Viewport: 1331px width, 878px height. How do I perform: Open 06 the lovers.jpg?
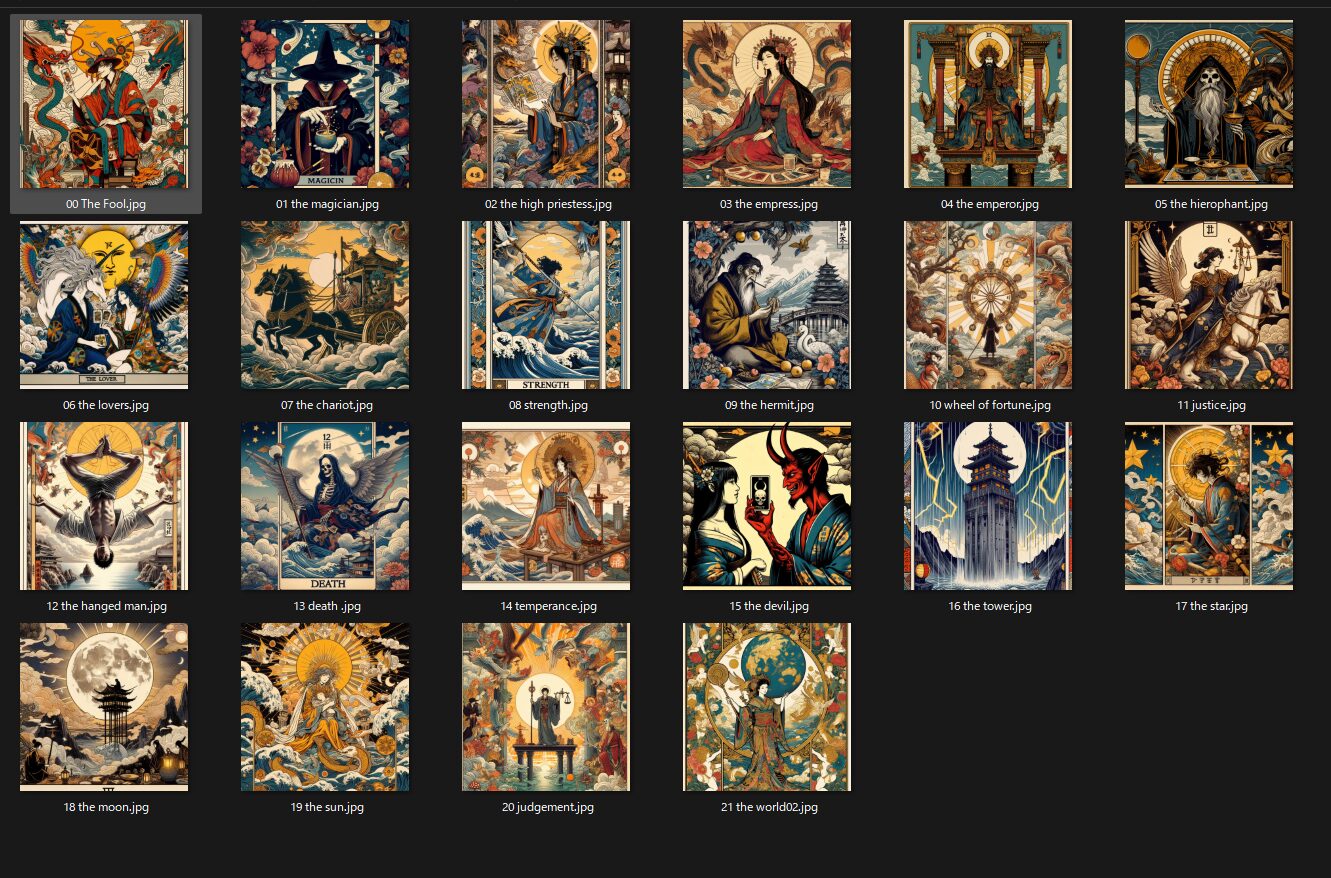(104, 305)
